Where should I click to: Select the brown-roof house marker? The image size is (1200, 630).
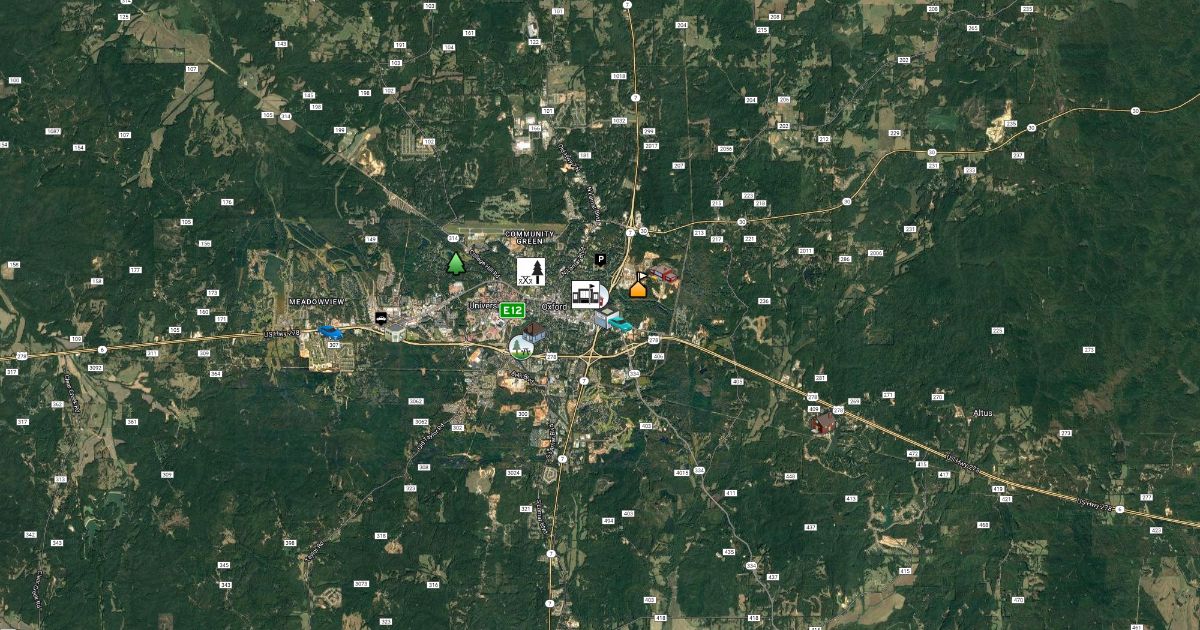click(535, 330)
